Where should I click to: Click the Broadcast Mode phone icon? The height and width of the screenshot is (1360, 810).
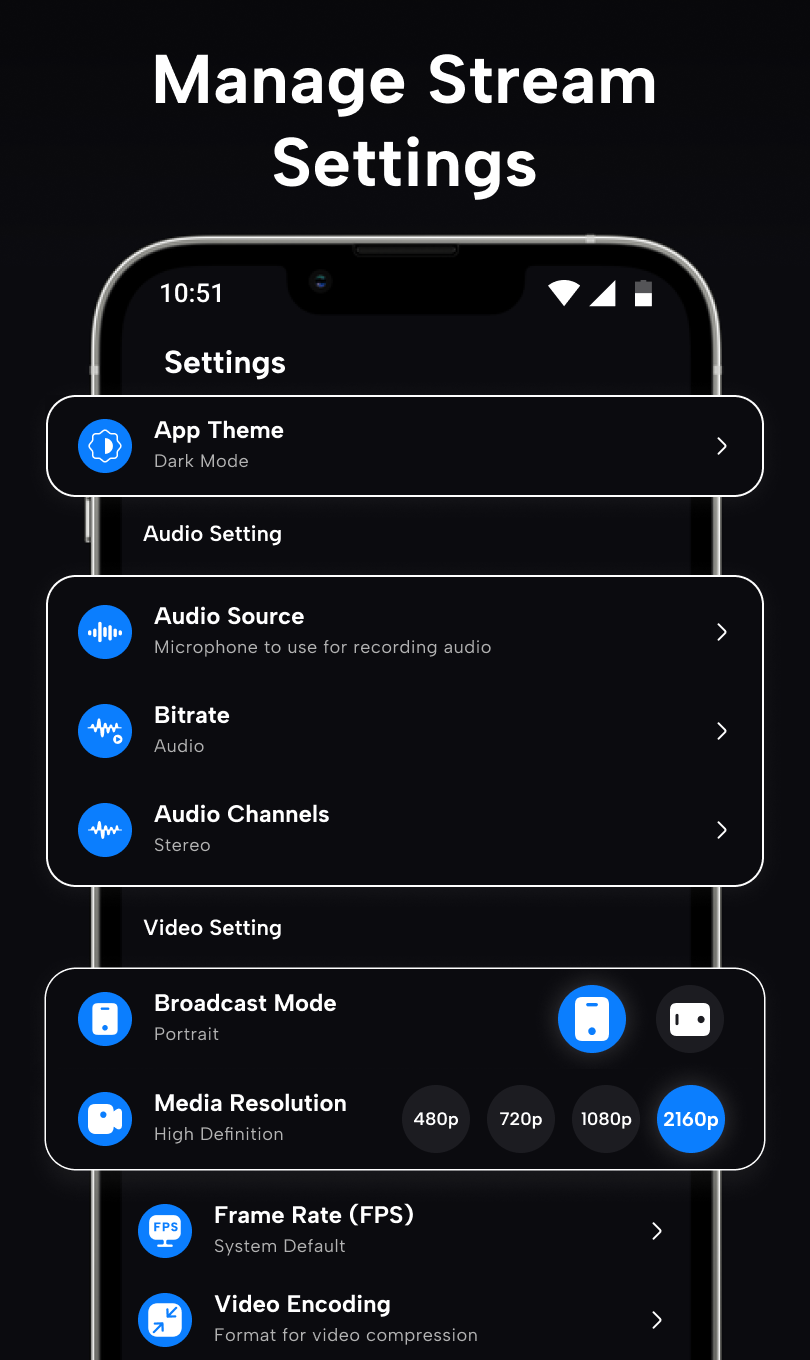104,1018
